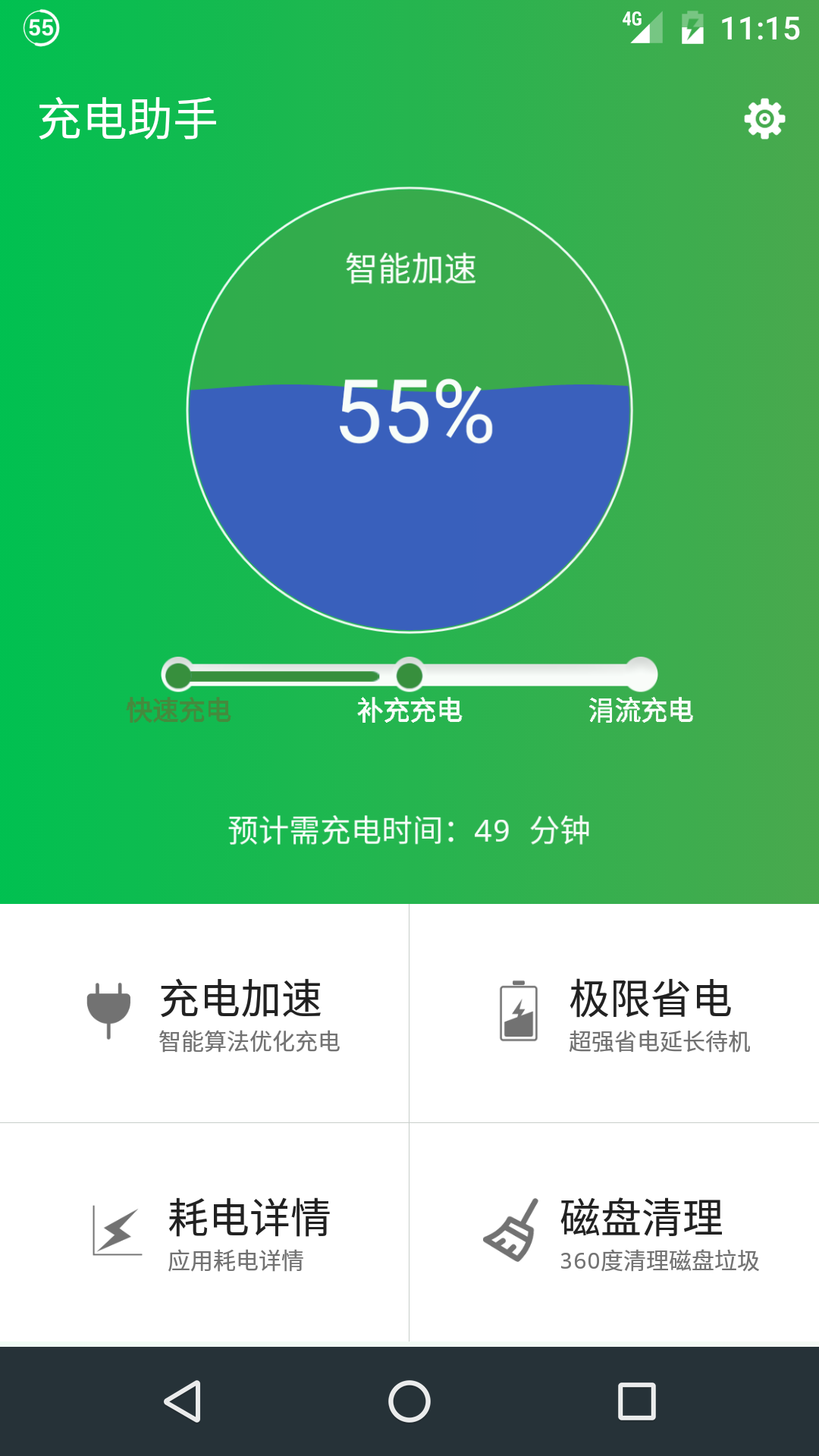Open the settings gear icon
Viewport: 819px width, 1456px height.
[x=764, y=118]
